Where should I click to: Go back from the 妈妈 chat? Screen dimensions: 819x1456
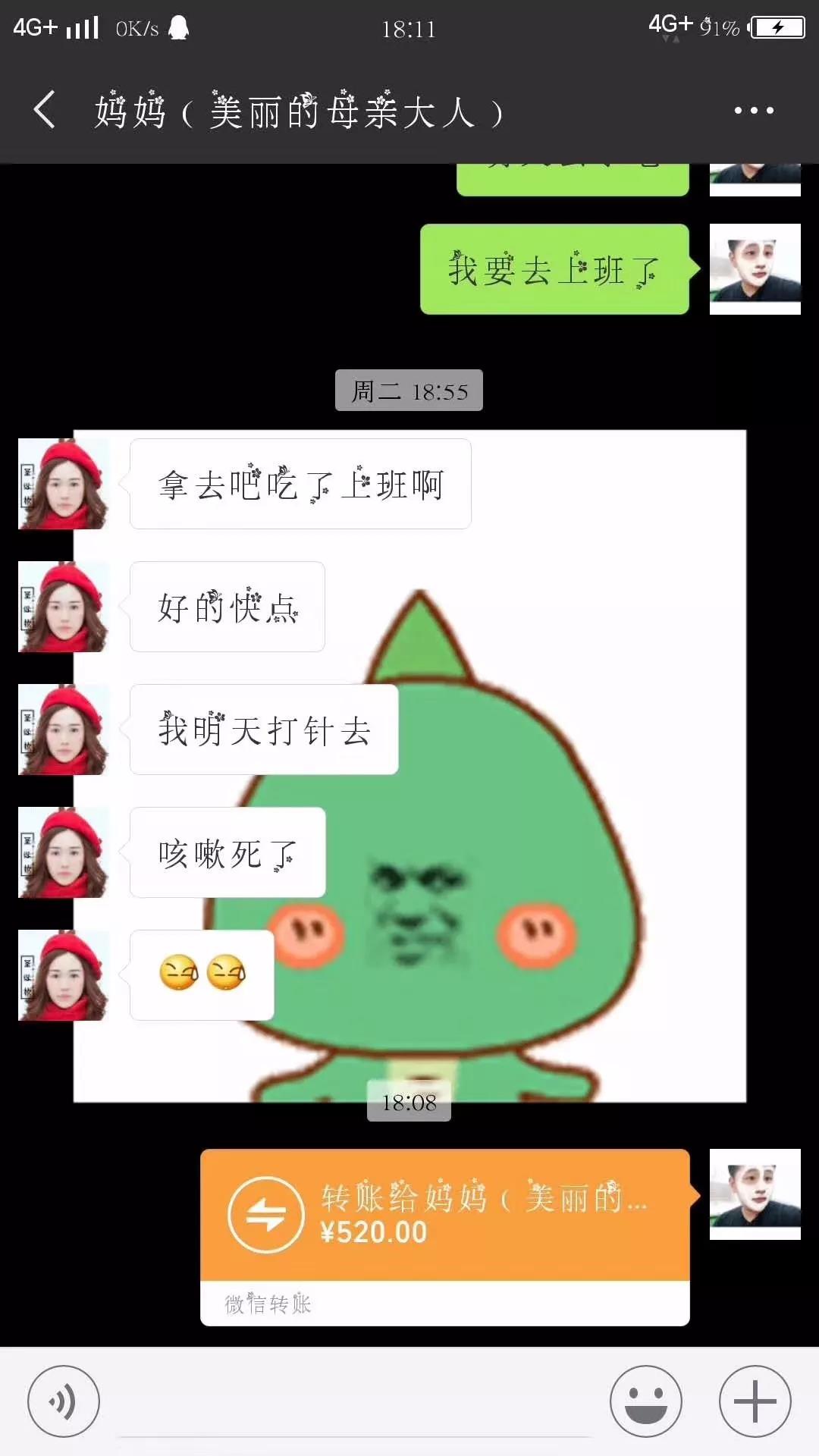tap(45, 111)
